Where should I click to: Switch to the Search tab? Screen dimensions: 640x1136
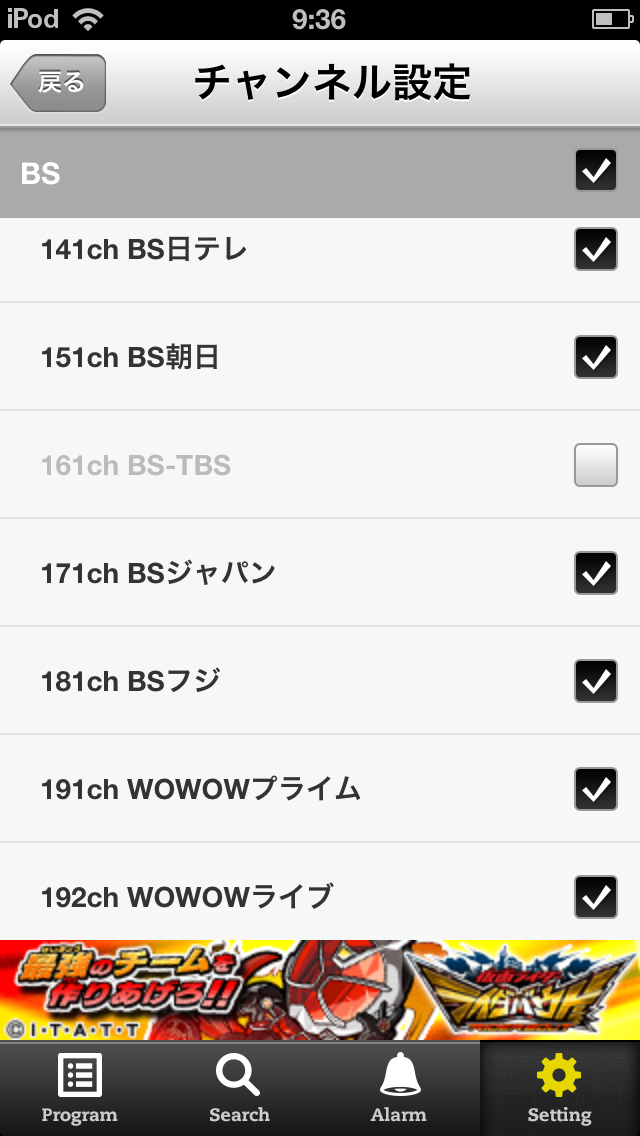(239, 1089)
